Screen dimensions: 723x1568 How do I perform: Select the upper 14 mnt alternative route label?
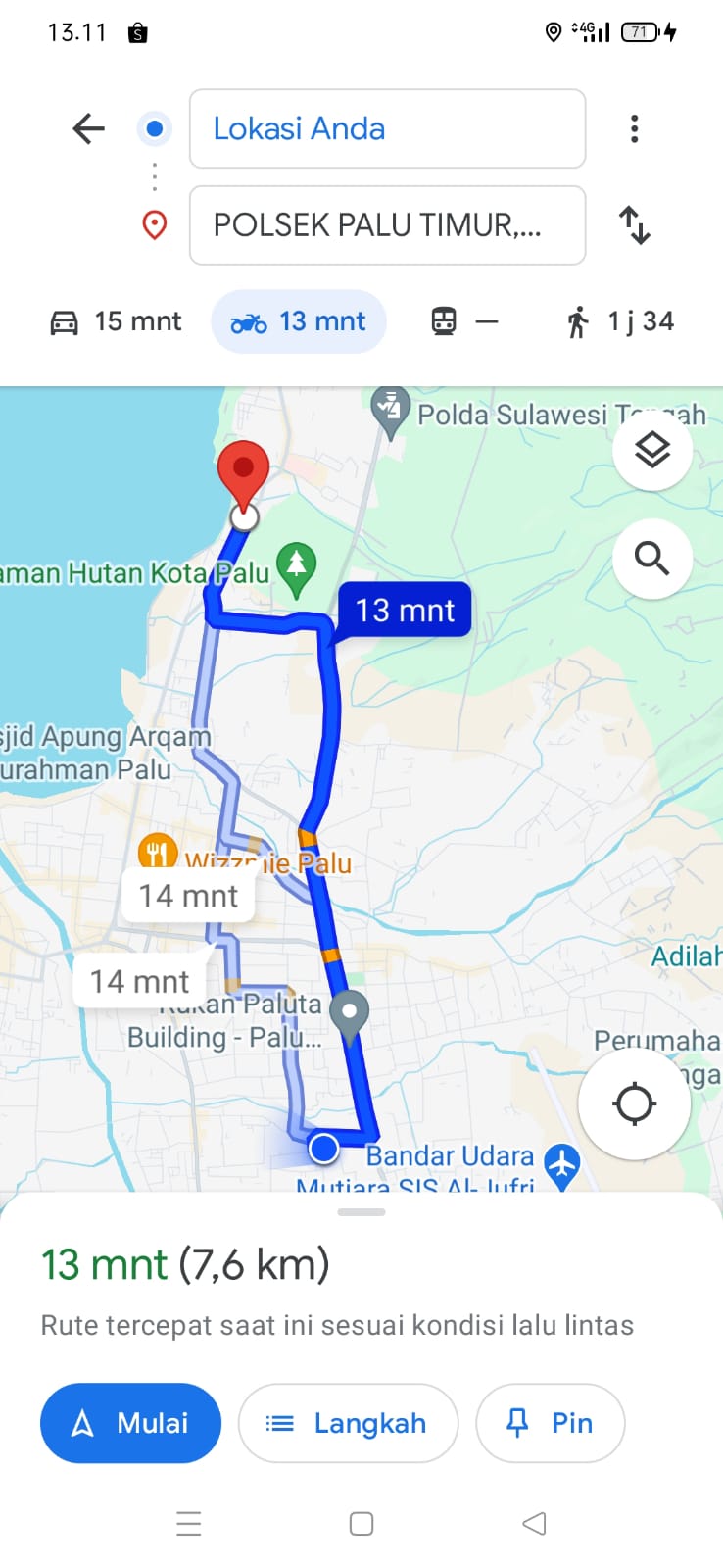(x=188, y=896)
